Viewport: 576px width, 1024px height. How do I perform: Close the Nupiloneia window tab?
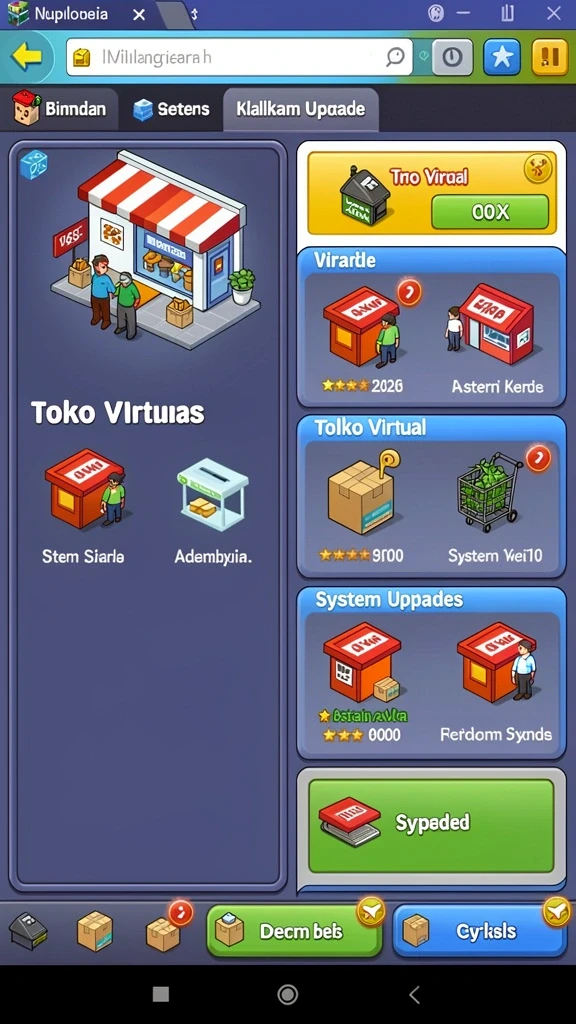click(139, 14)
